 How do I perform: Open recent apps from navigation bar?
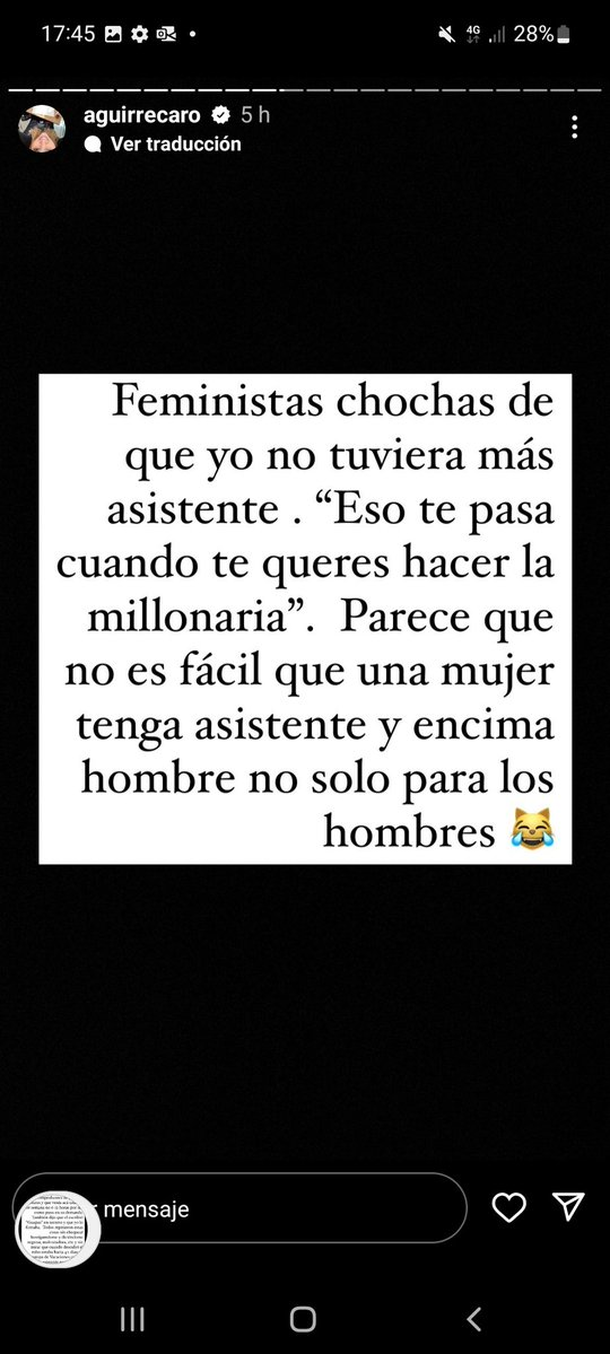[132, 1319]
